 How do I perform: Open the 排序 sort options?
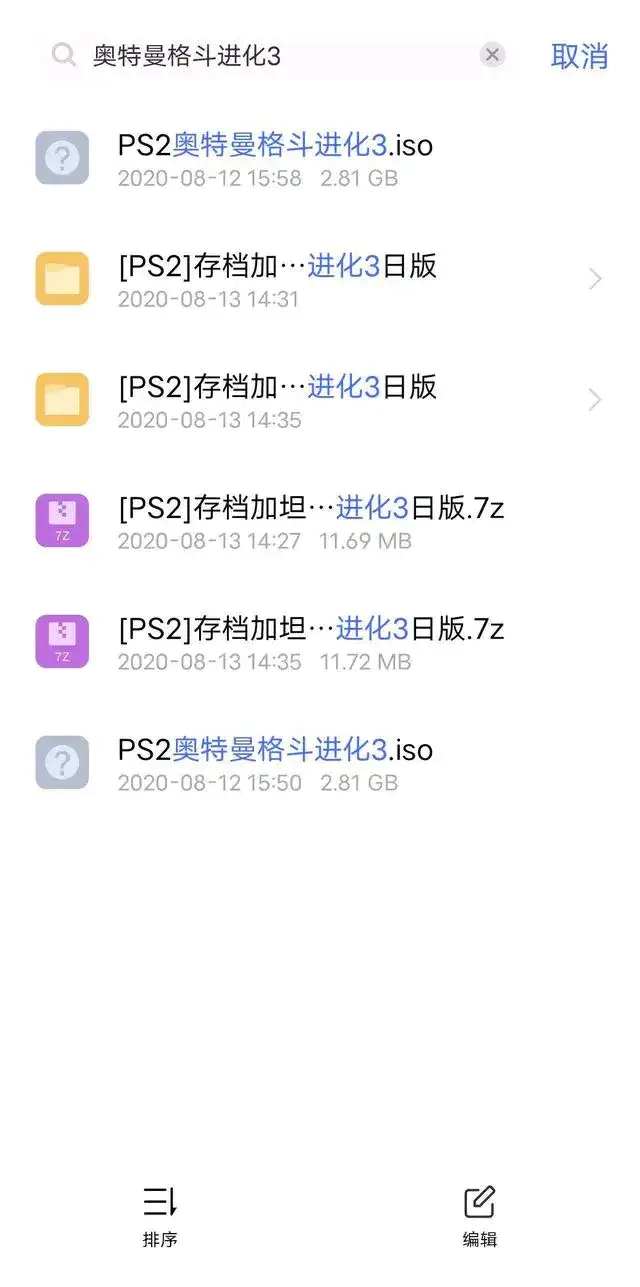pos(160,1216)
